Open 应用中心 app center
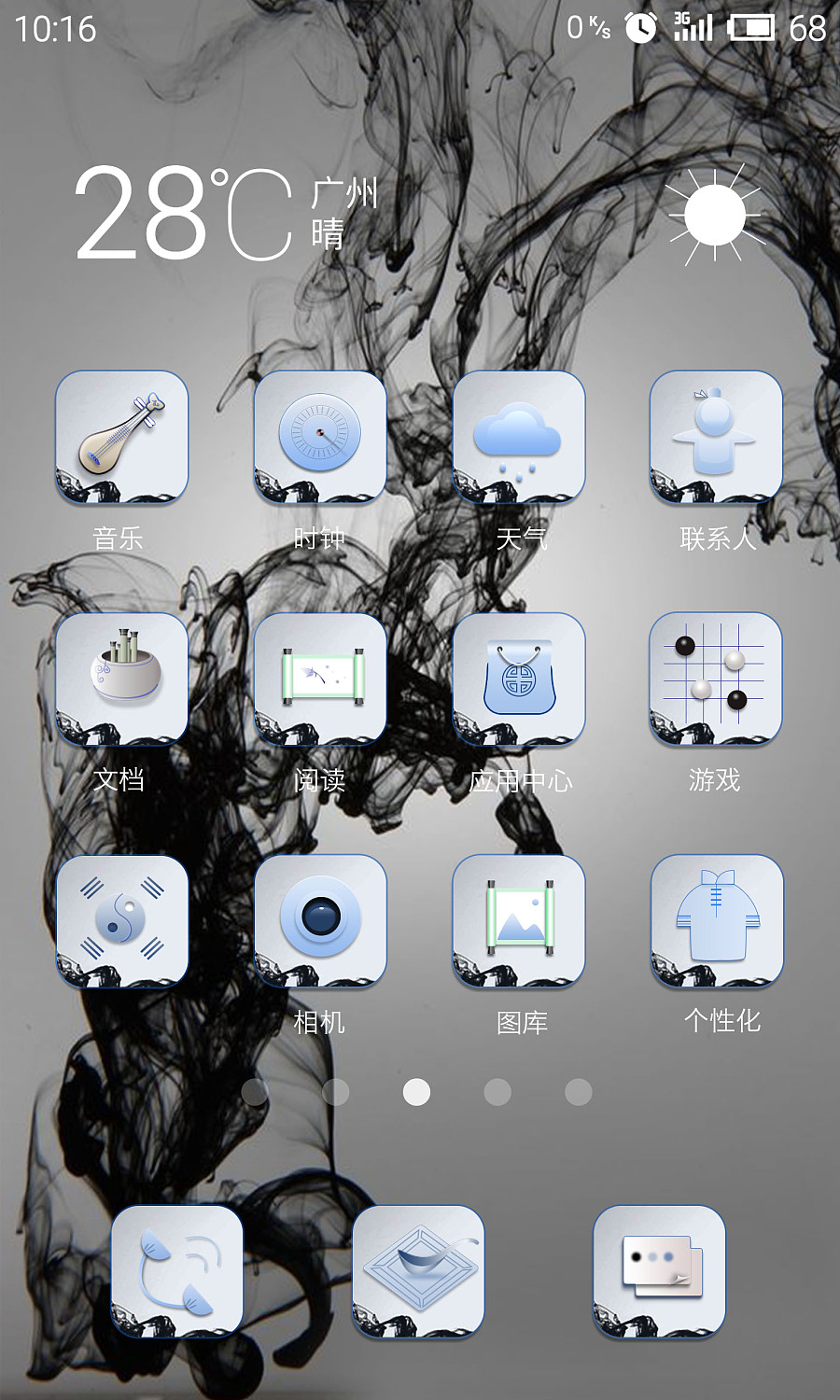Screen dimensions: 840x1400 tap(519, 679)
